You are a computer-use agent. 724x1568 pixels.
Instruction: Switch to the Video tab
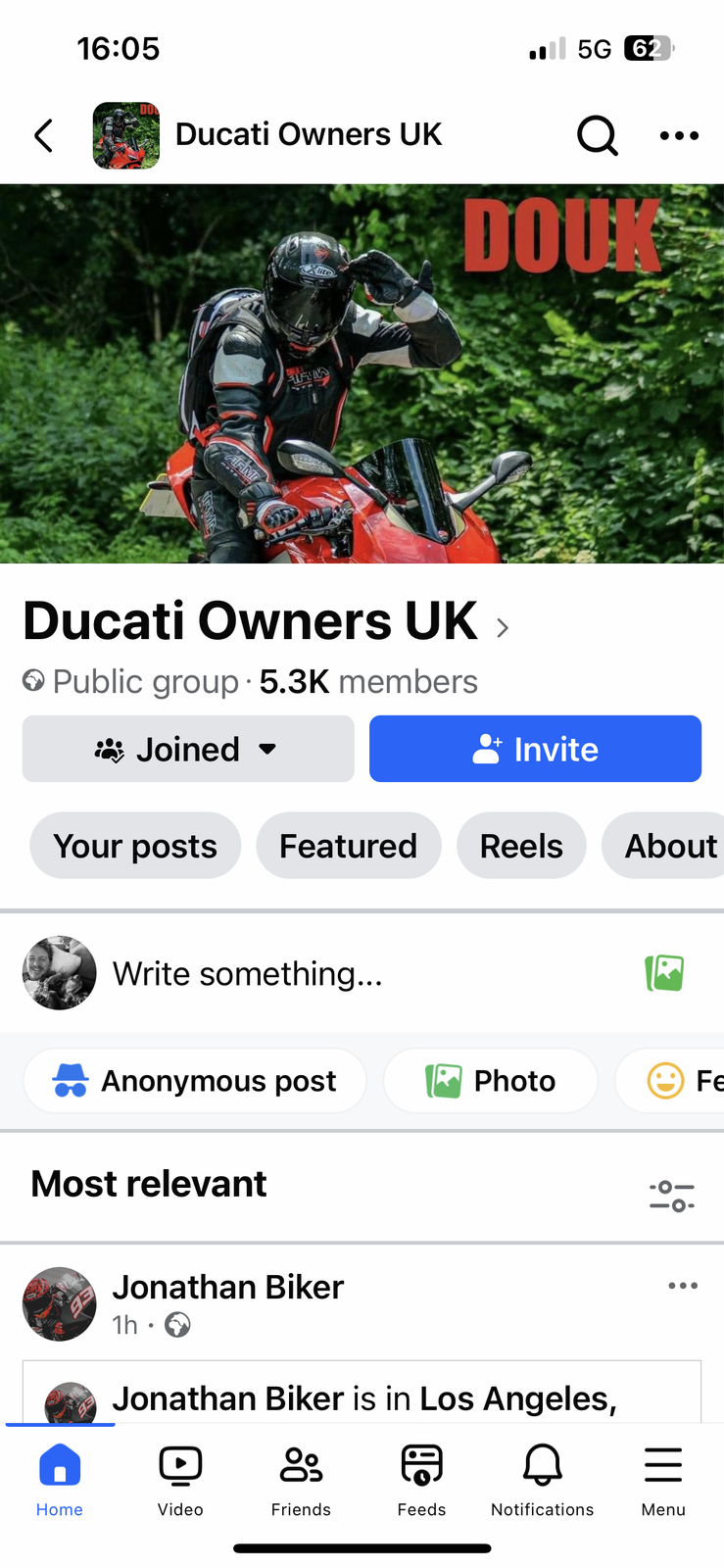point(180,1480)
